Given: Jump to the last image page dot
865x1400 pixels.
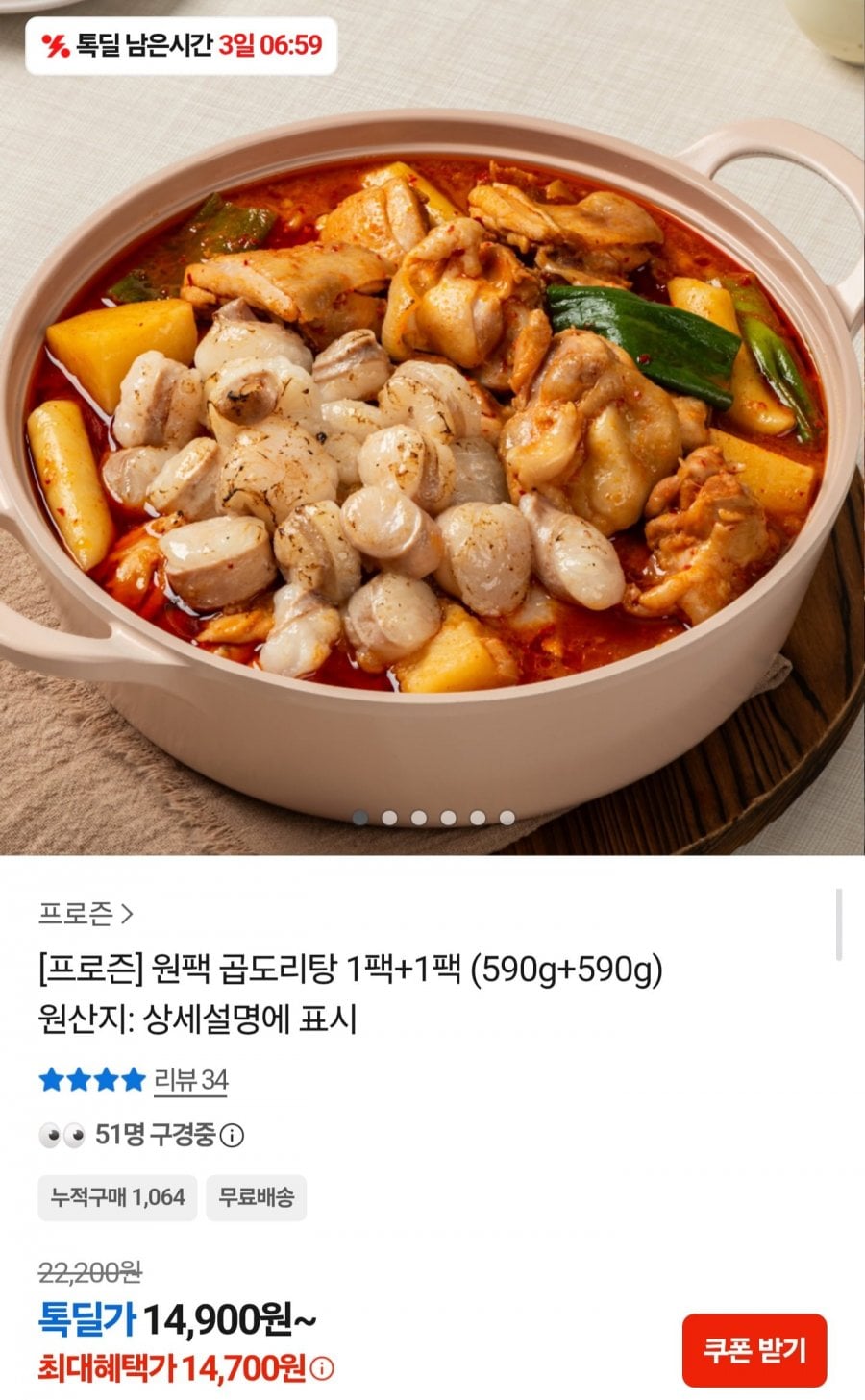Looking at the screenshot, I should [x=507, y=818].
